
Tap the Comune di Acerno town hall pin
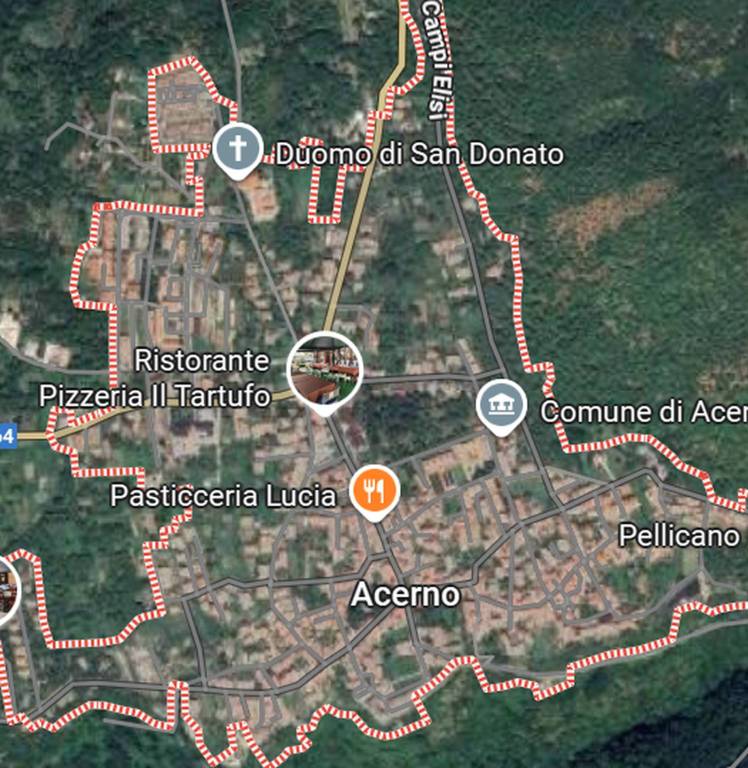tap(502, 406)
